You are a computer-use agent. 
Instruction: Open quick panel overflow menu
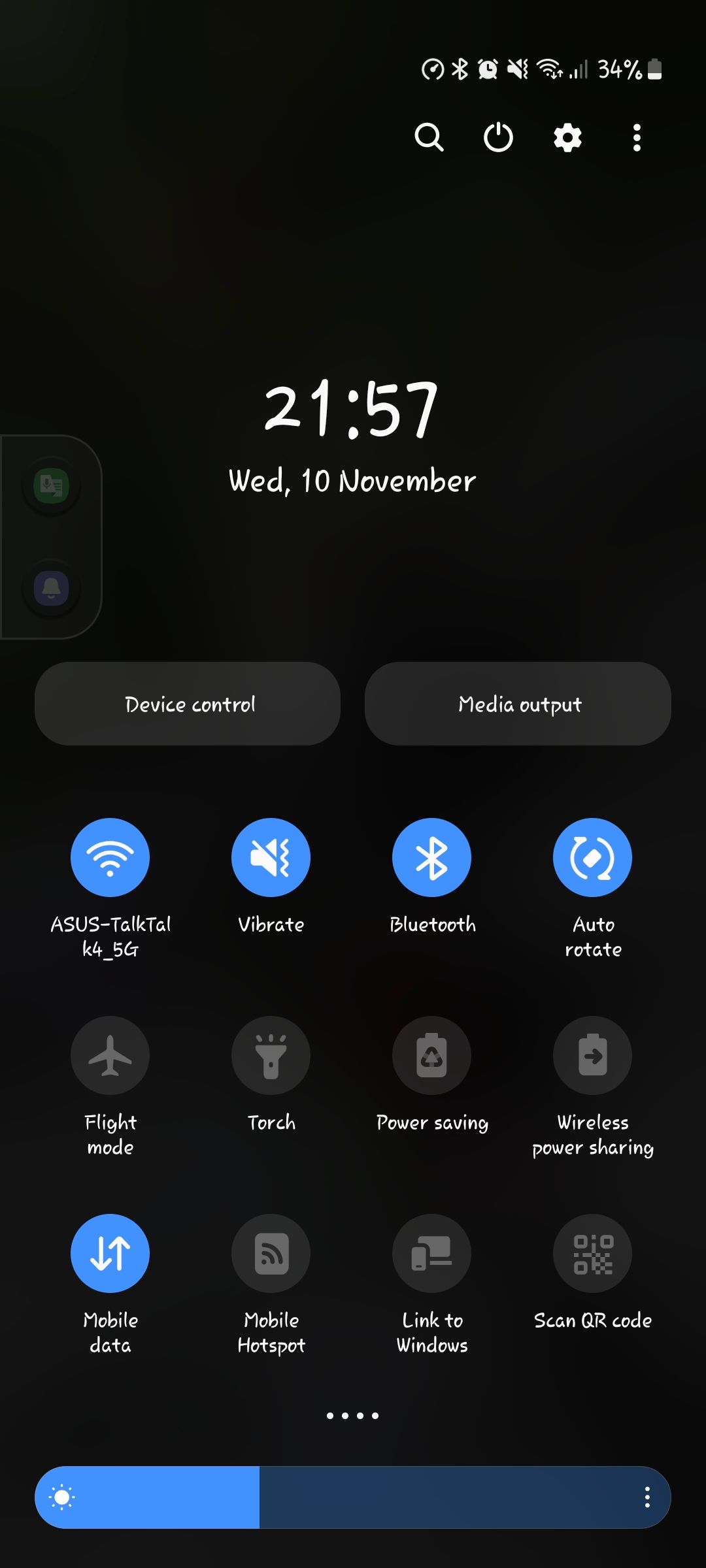[637, 138]
